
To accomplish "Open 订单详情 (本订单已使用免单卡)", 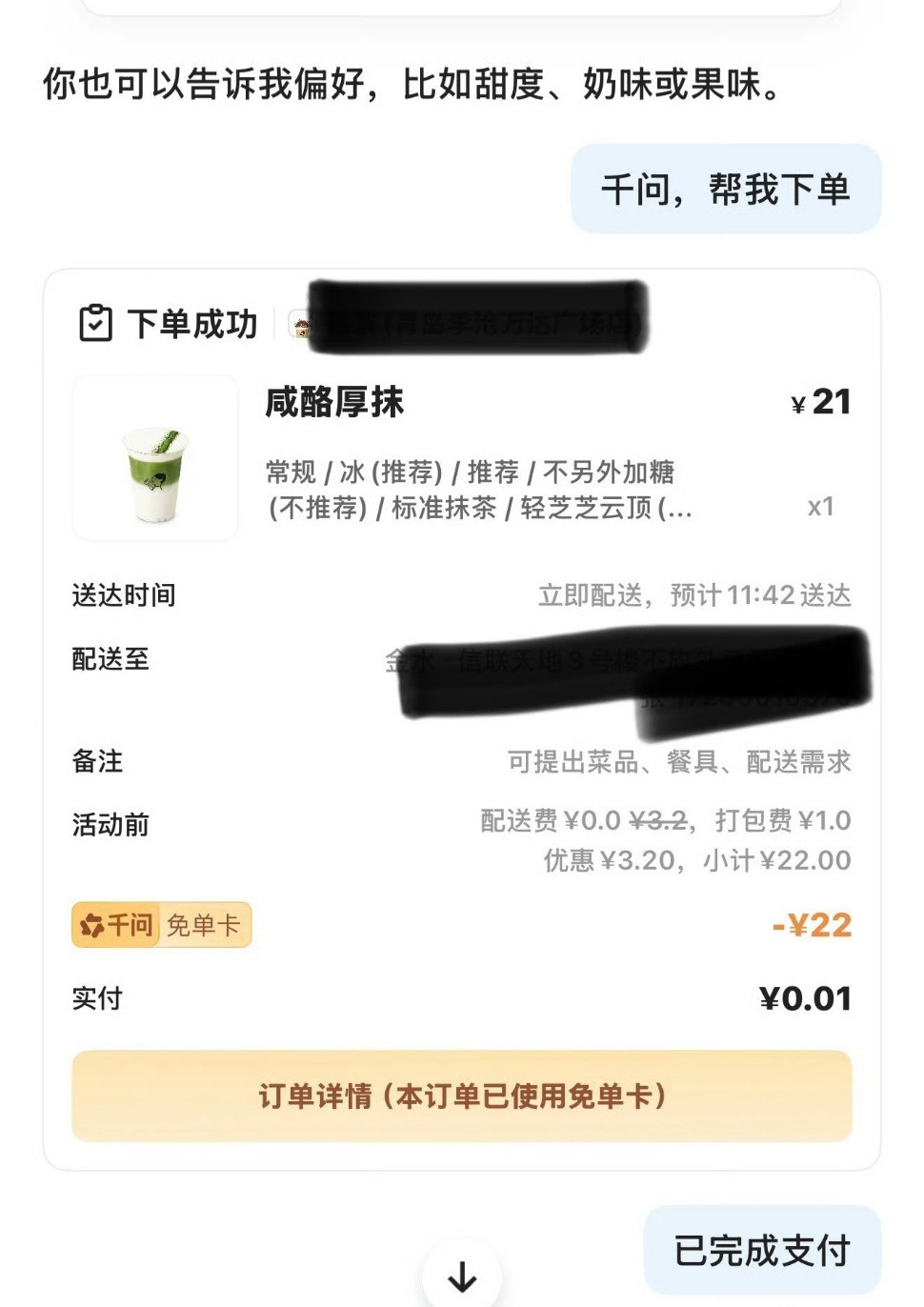I will click(x=461, y=1096).
